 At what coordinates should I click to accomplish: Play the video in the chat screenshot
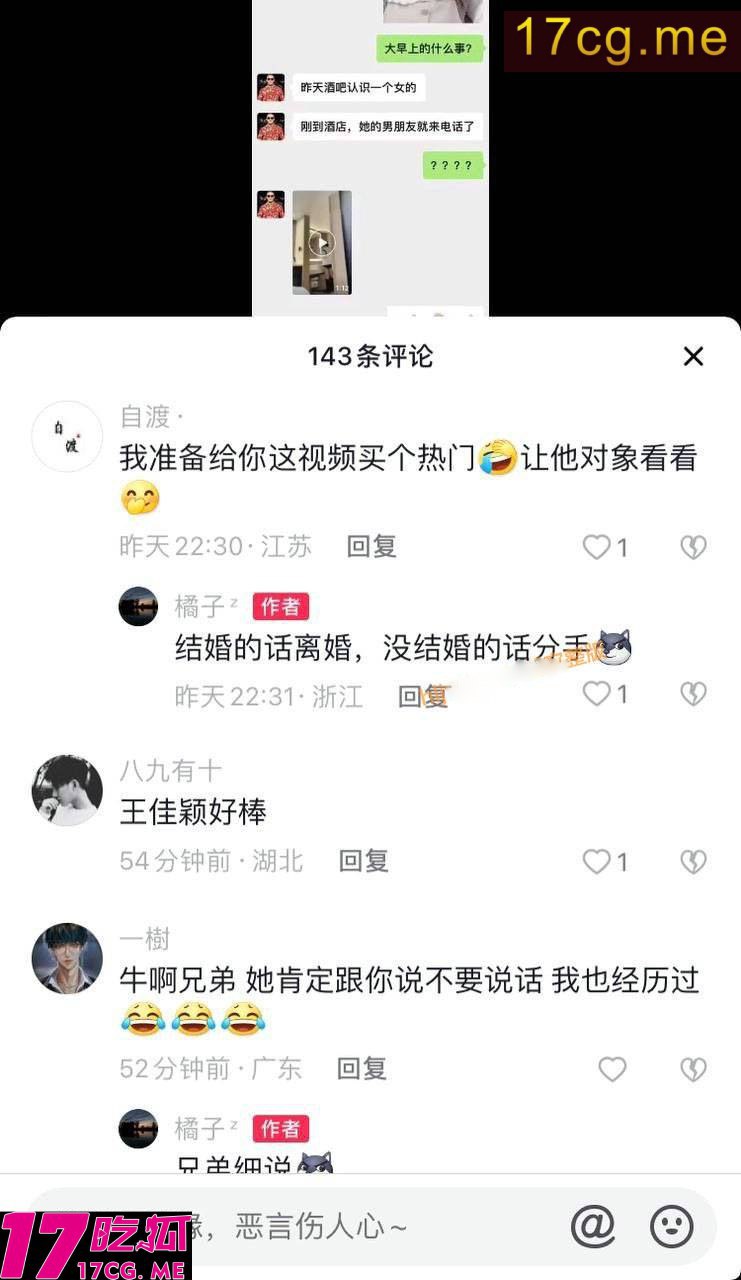coord(321,242)
